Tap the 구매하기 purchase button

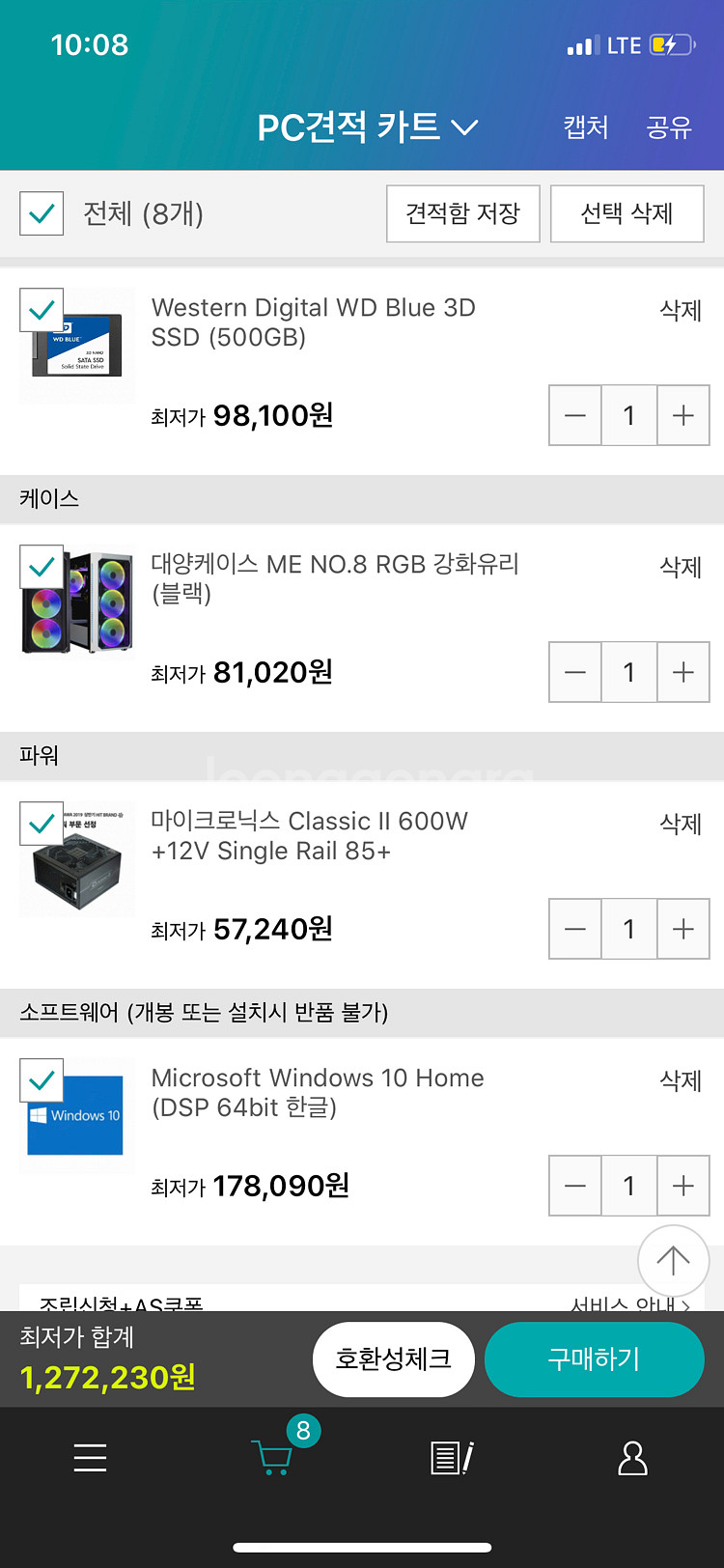594,1358
